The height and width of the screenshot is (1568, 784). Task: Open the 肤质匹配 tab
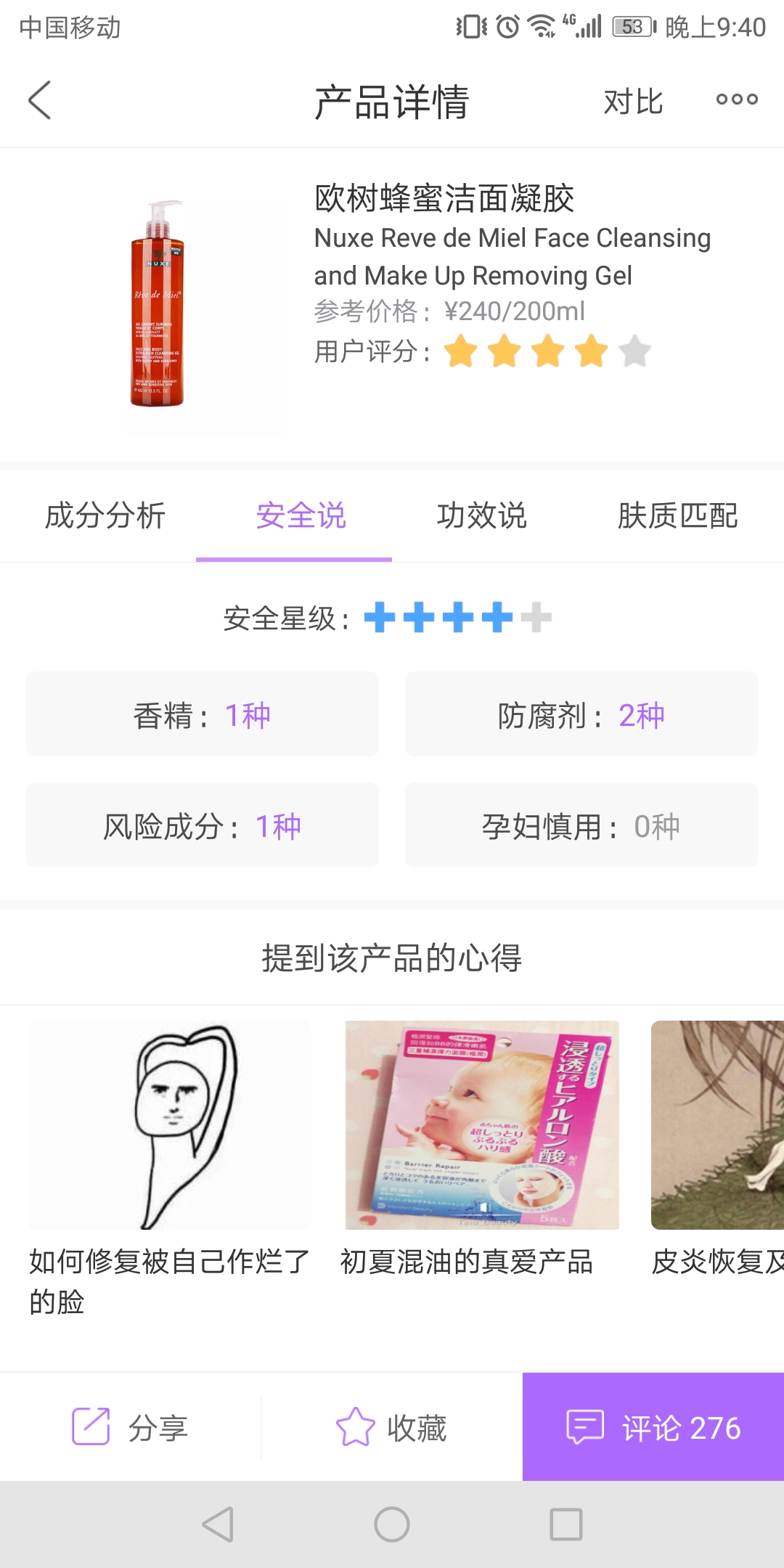[x=677, y=516]
